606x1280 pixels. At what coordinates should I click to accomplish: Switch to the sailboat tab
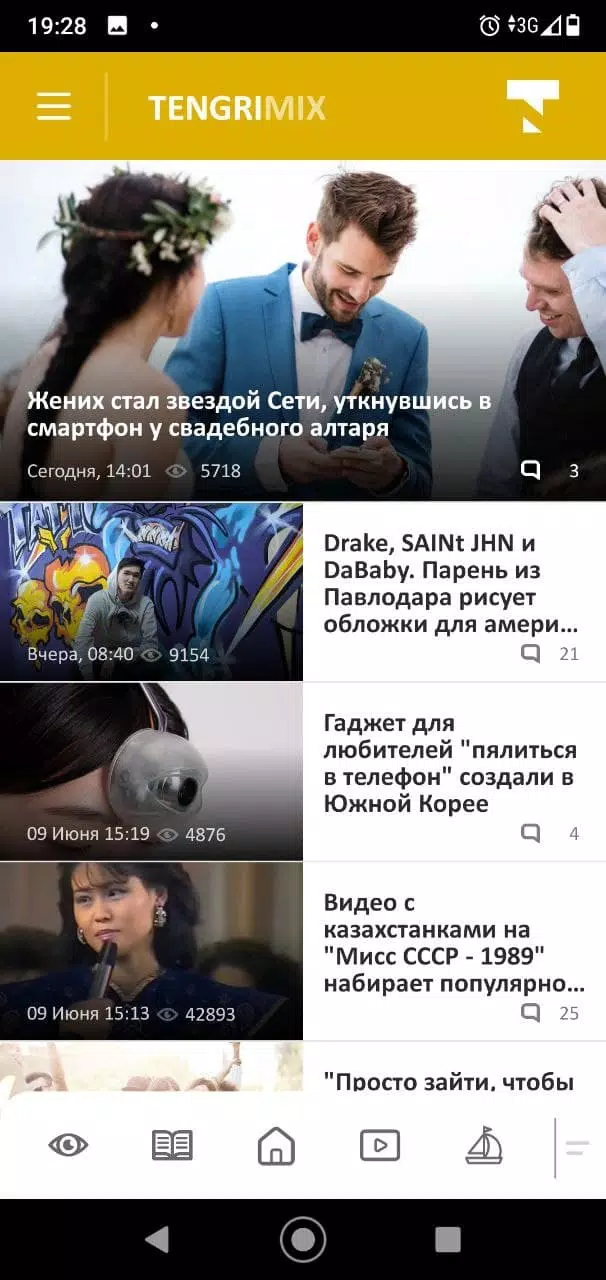484,1145
